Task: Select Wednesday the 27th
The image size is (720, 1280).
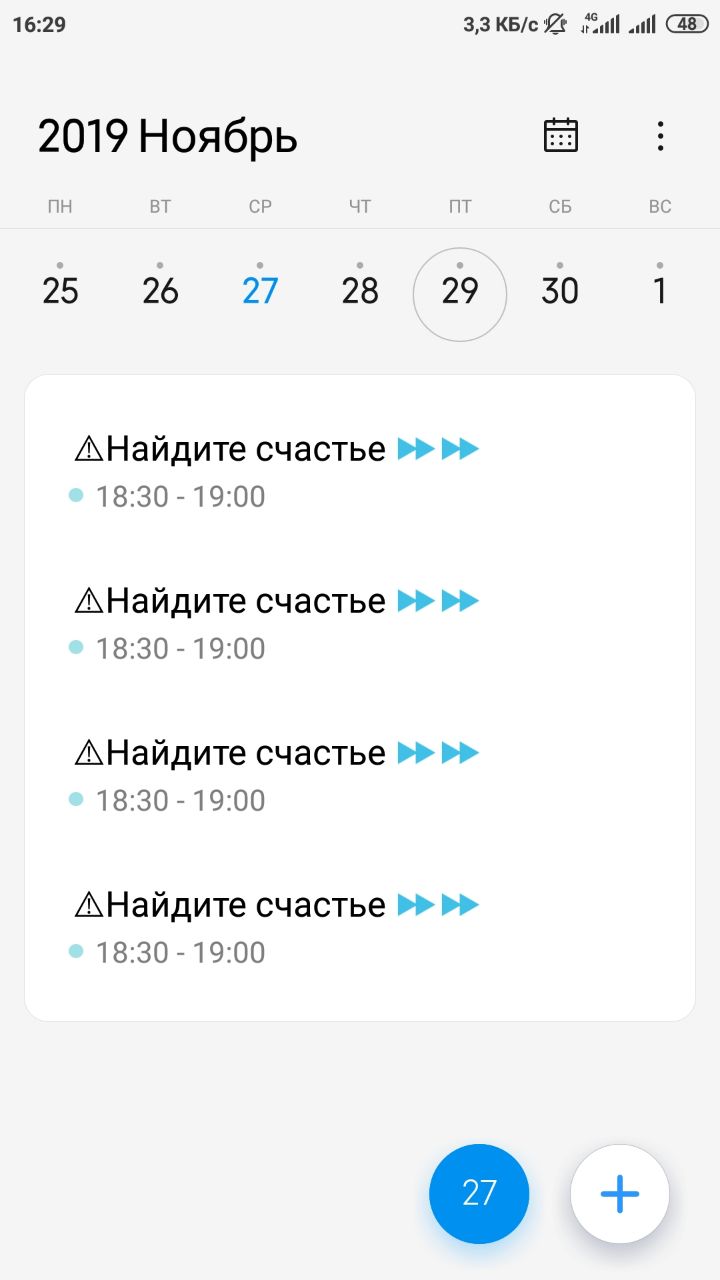Action: click(260, 291)
